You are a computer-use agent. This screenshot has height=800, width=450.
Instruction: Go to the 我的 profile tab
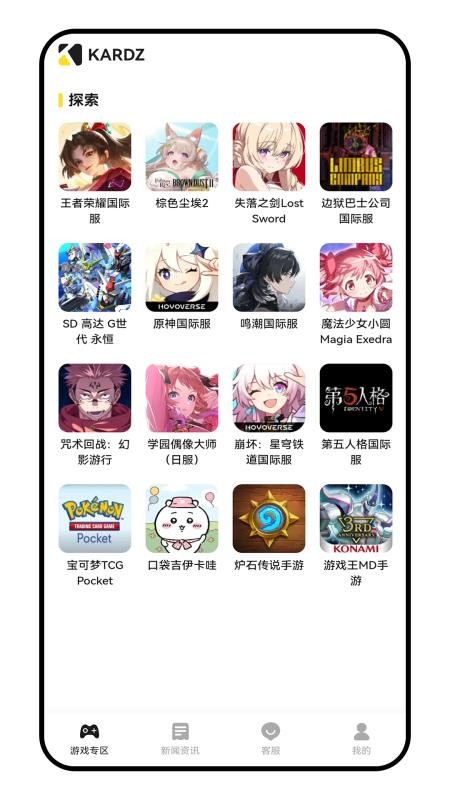tap(361, 739)
